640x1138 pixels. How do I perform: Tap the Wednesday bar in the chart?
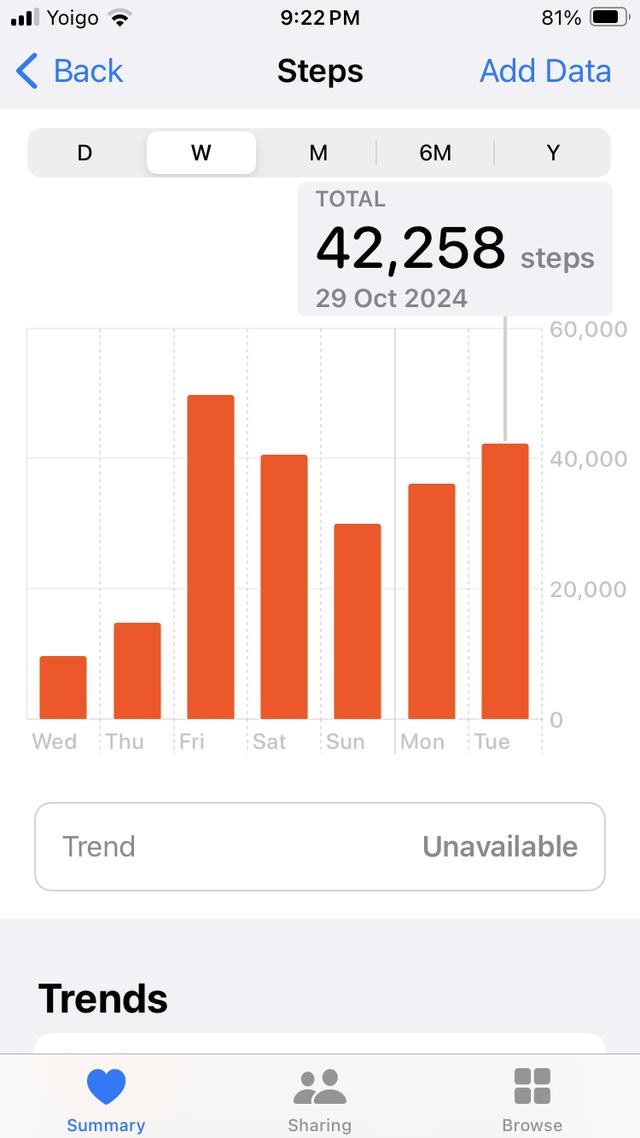coord(63,687)
